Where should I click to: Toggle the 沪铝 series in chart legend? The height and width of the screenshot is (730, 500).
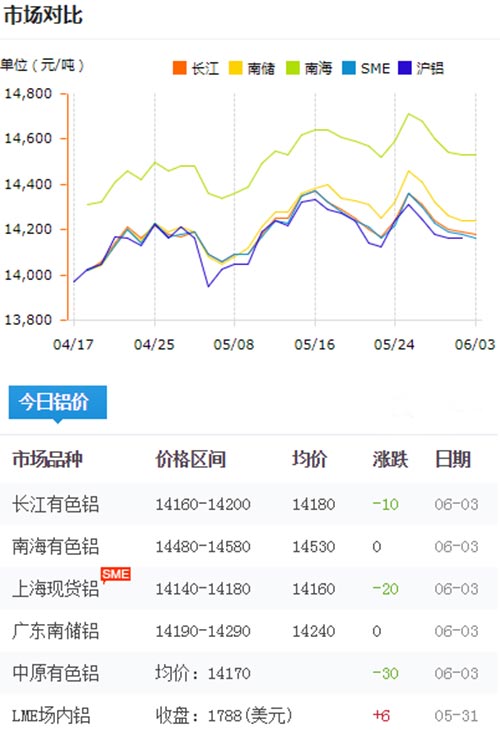pyautogui.click(x=421, y=68)
